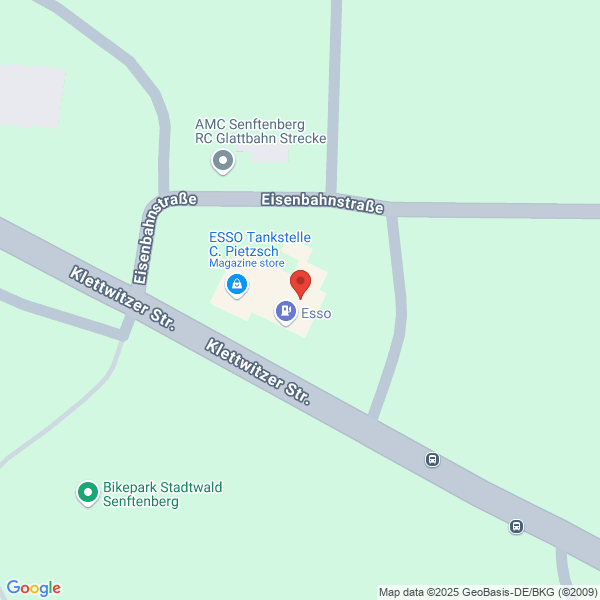The image size is (600, 600).
Task: Select the Esso fuel station pin
Action: [286, 313]
